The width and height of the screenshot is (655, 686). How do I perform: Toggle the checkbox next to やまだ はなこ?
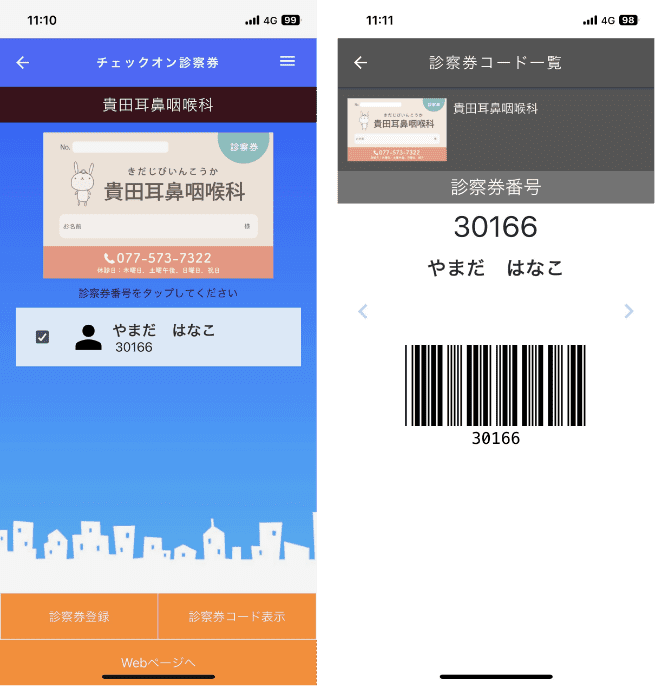point(42,337)
